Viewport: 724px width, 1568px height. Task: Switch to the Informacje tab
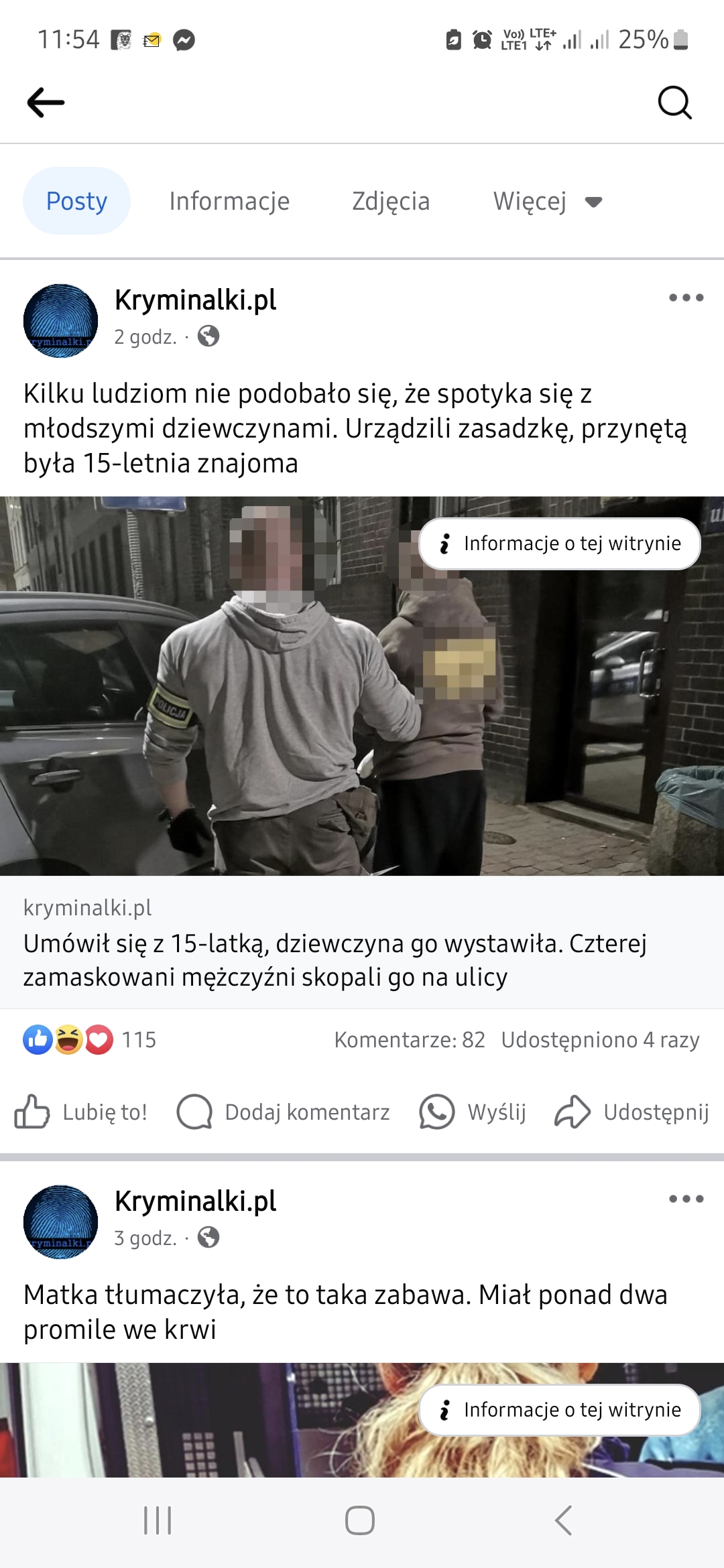229,201
